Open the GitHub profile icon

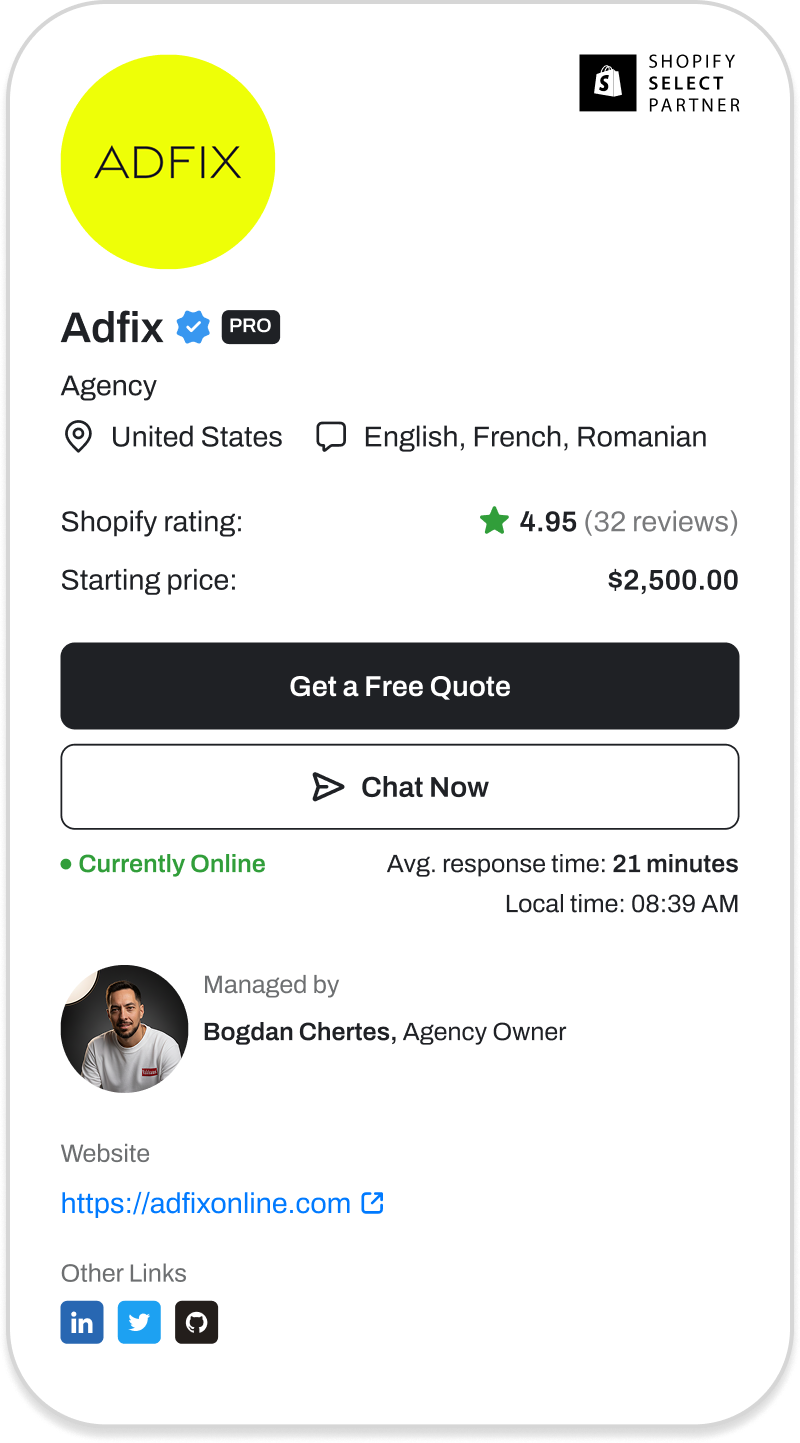(196, 1321)
